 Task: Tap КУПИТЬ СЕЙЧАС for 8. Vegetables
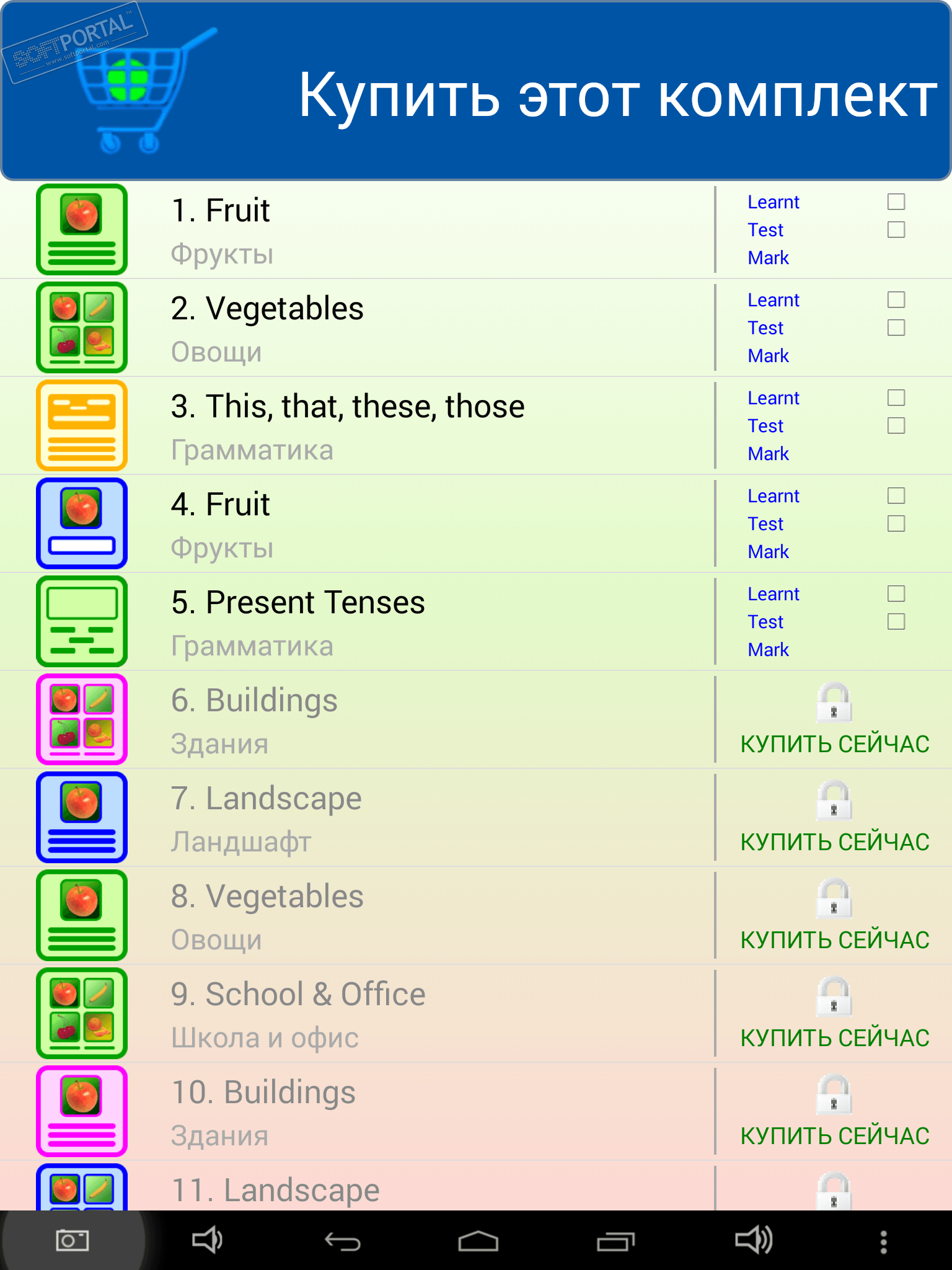[834, 939]
